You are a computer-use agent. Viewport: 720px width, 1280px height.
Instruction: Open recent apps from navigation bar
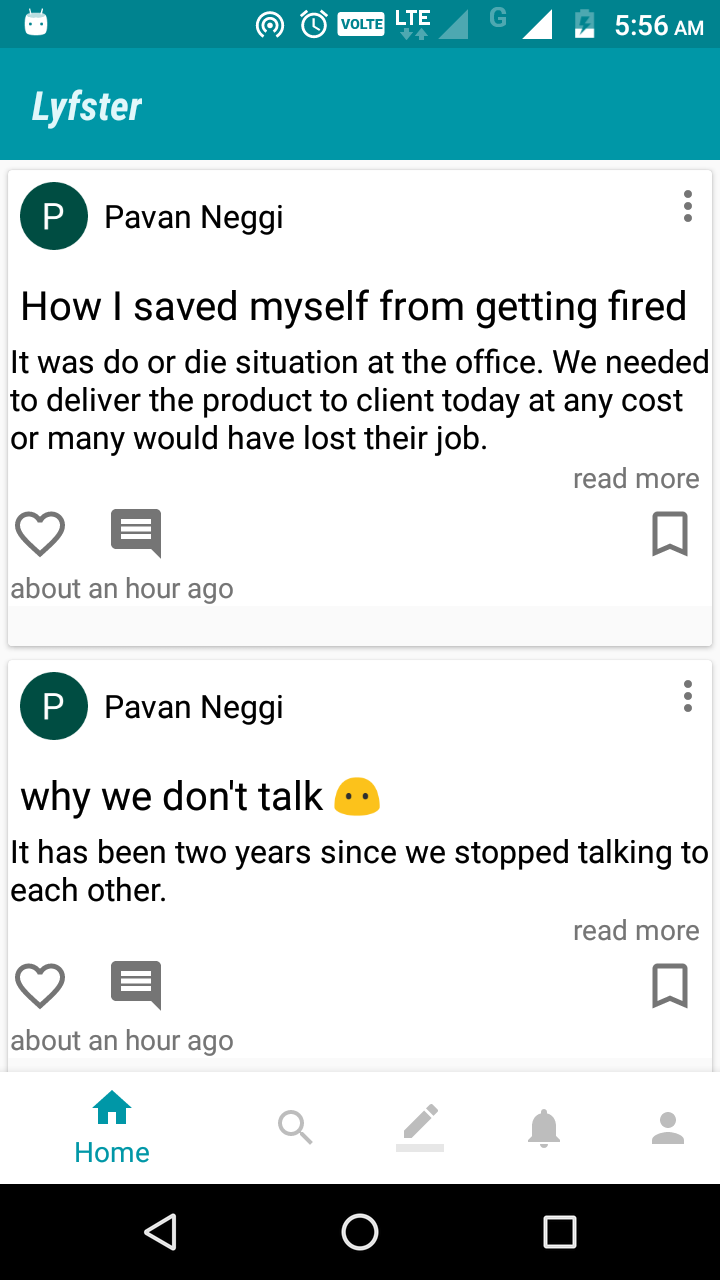tap(560, 1232)
